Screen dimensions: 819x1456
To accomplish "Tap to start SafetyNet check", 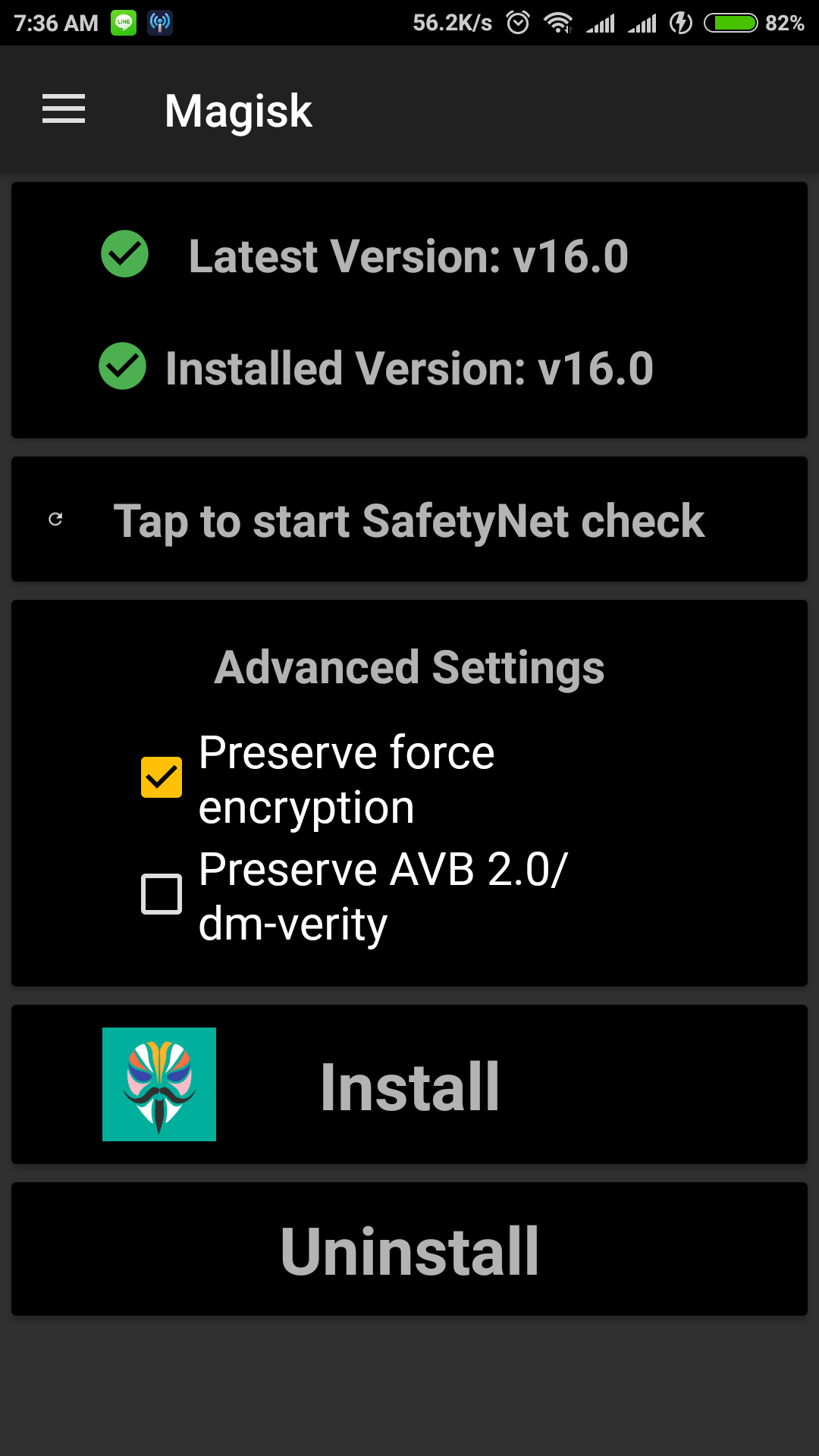I will pos(409,519).
